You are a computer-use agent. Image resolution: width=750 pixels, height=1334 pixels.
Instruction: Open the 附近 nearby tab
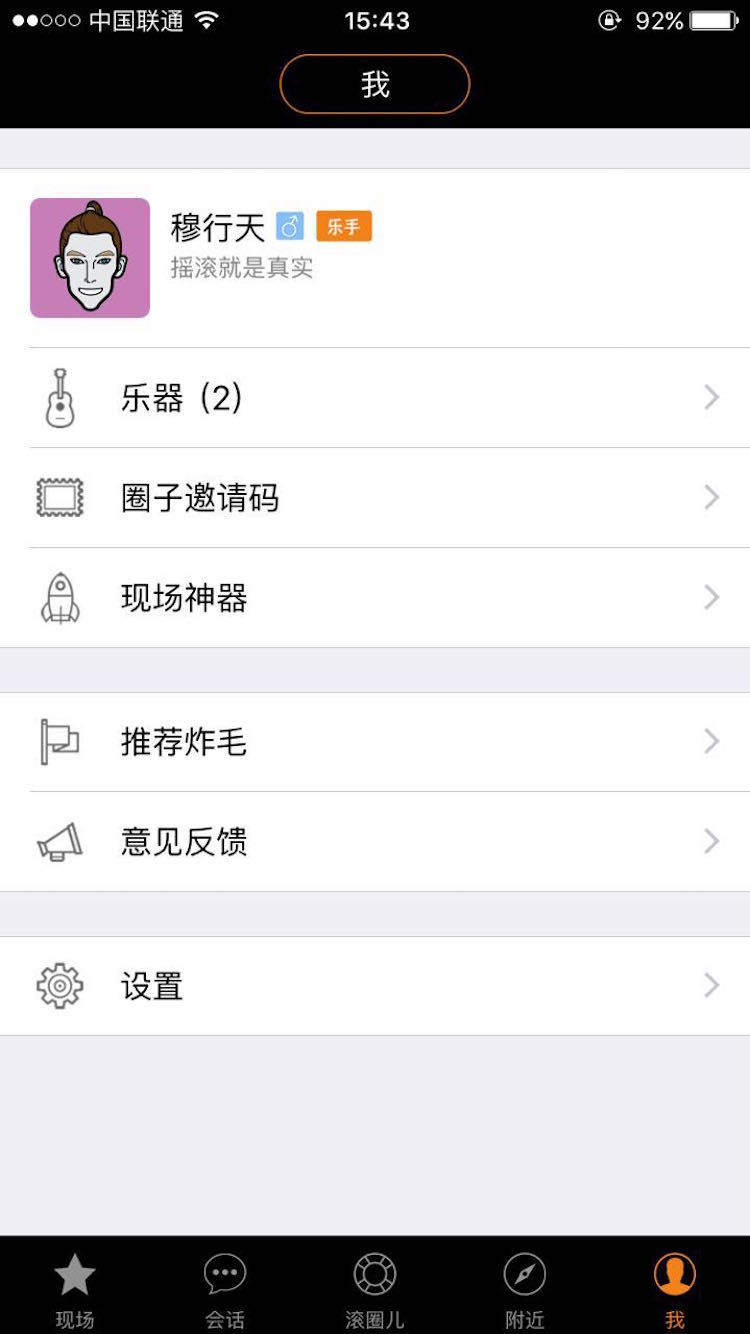(525, 1288)
